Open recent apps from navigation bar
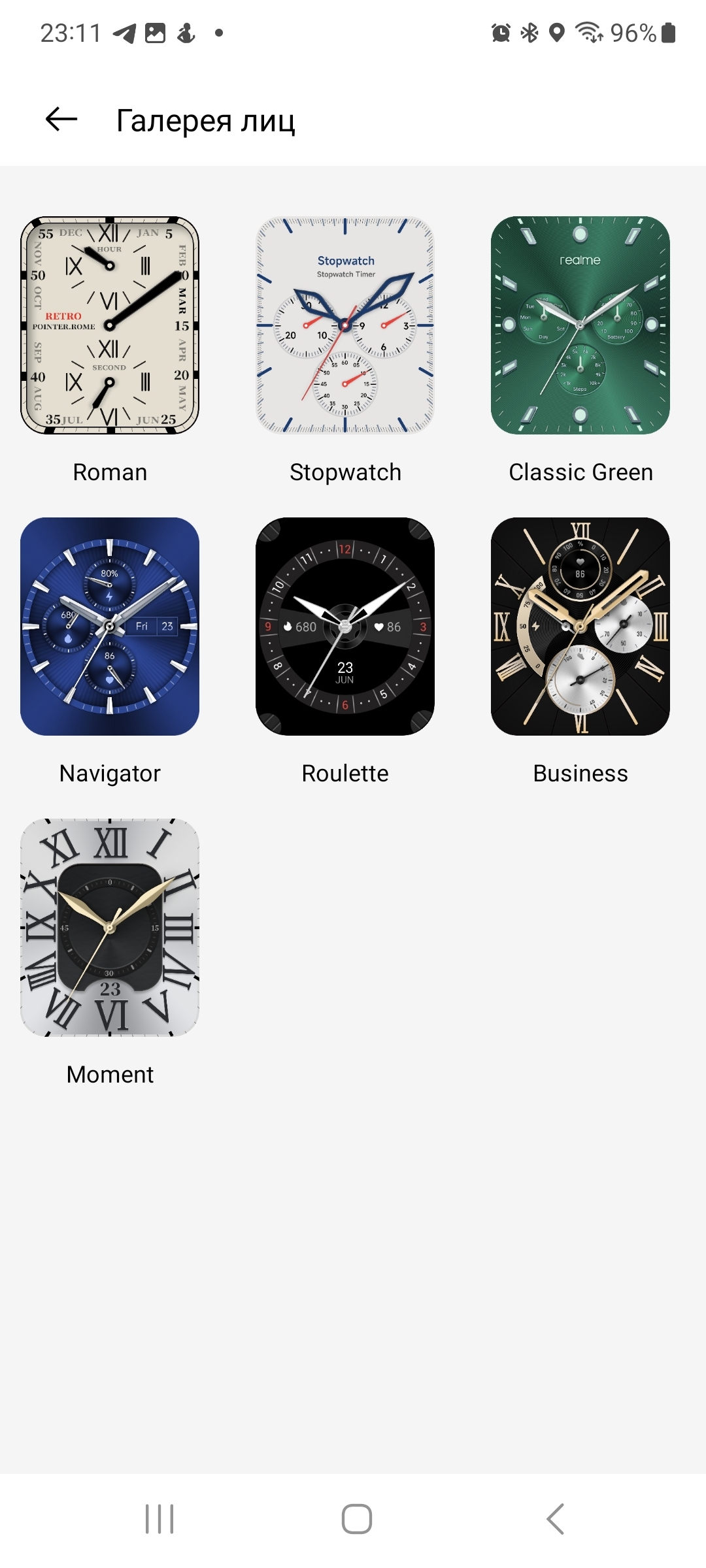 point(160,1518)
